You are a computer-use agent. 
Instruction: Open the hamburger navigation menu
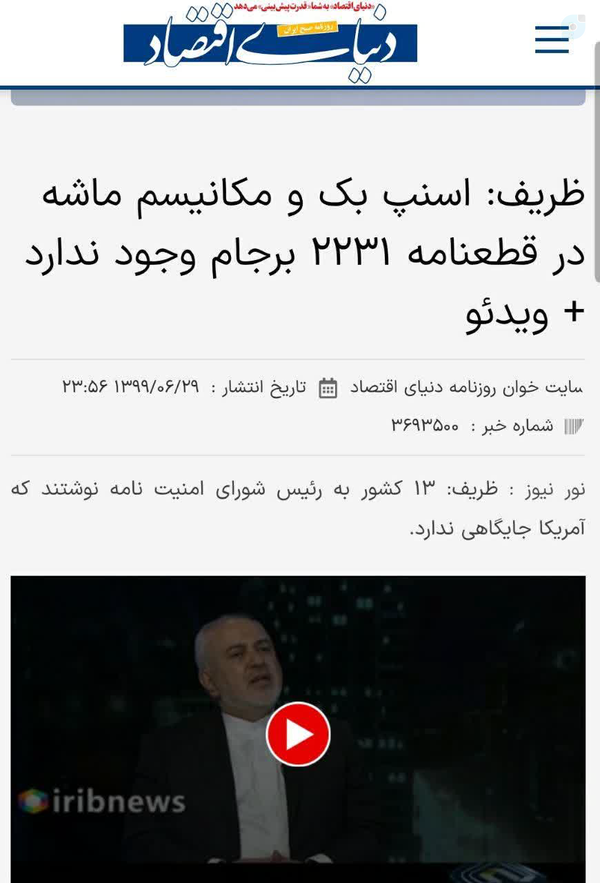click(551, 40)
